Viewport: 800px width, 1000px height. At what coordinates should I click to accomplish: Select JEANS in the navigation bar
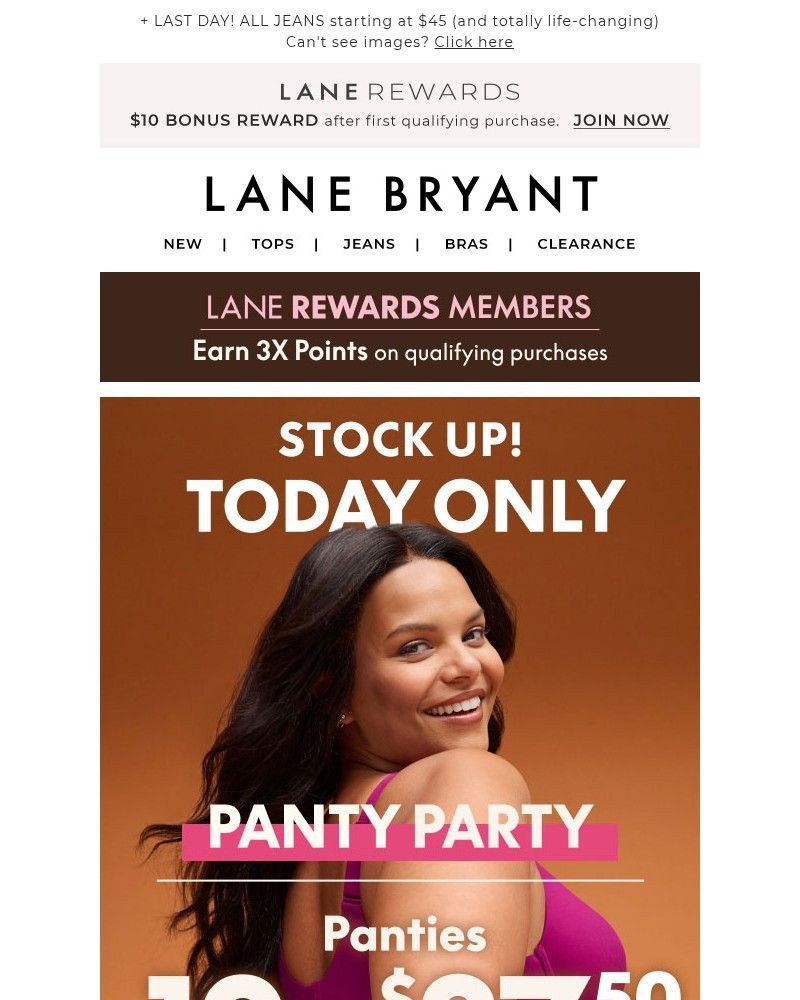(x=369, y=243)
